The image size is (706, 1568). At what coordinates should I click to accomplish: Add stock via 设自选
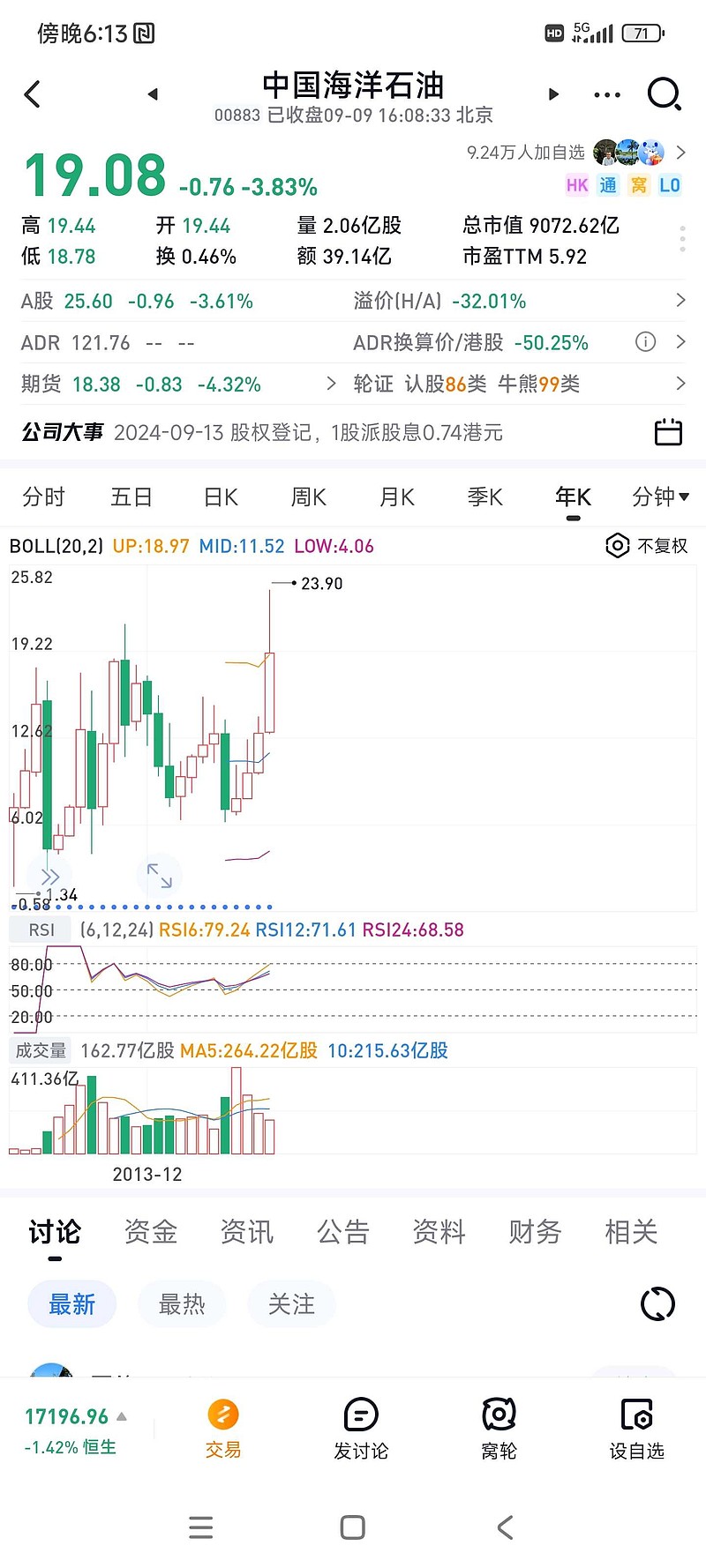[x=636, y=1430]
